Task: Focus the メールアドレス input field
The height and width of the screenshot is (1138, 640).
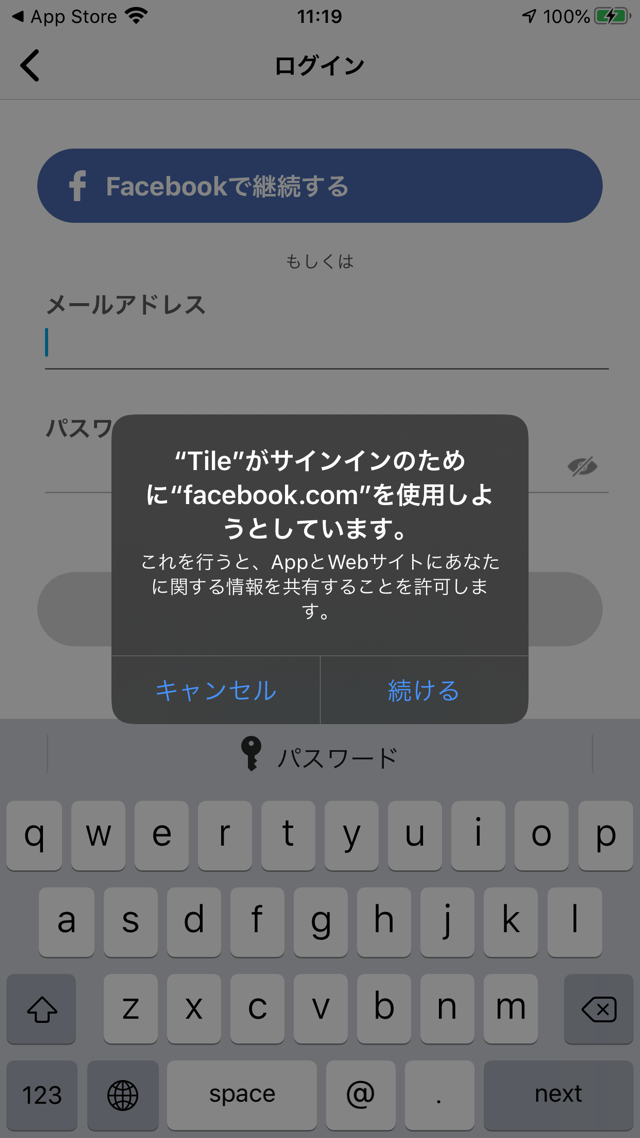Action: point(327,344)
